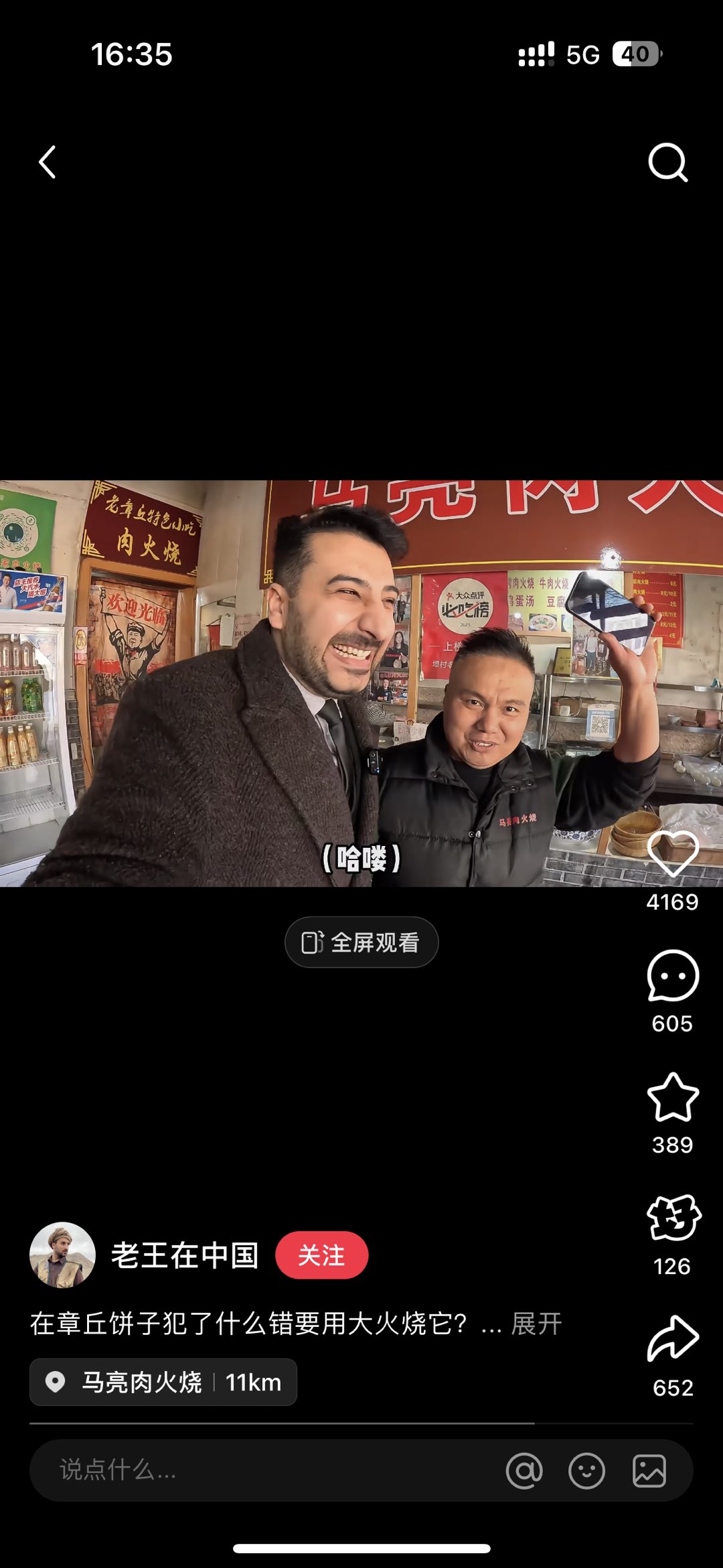Open search from the magnifier icon
This screenshot has width=723, height=1568.
[667, 162]
